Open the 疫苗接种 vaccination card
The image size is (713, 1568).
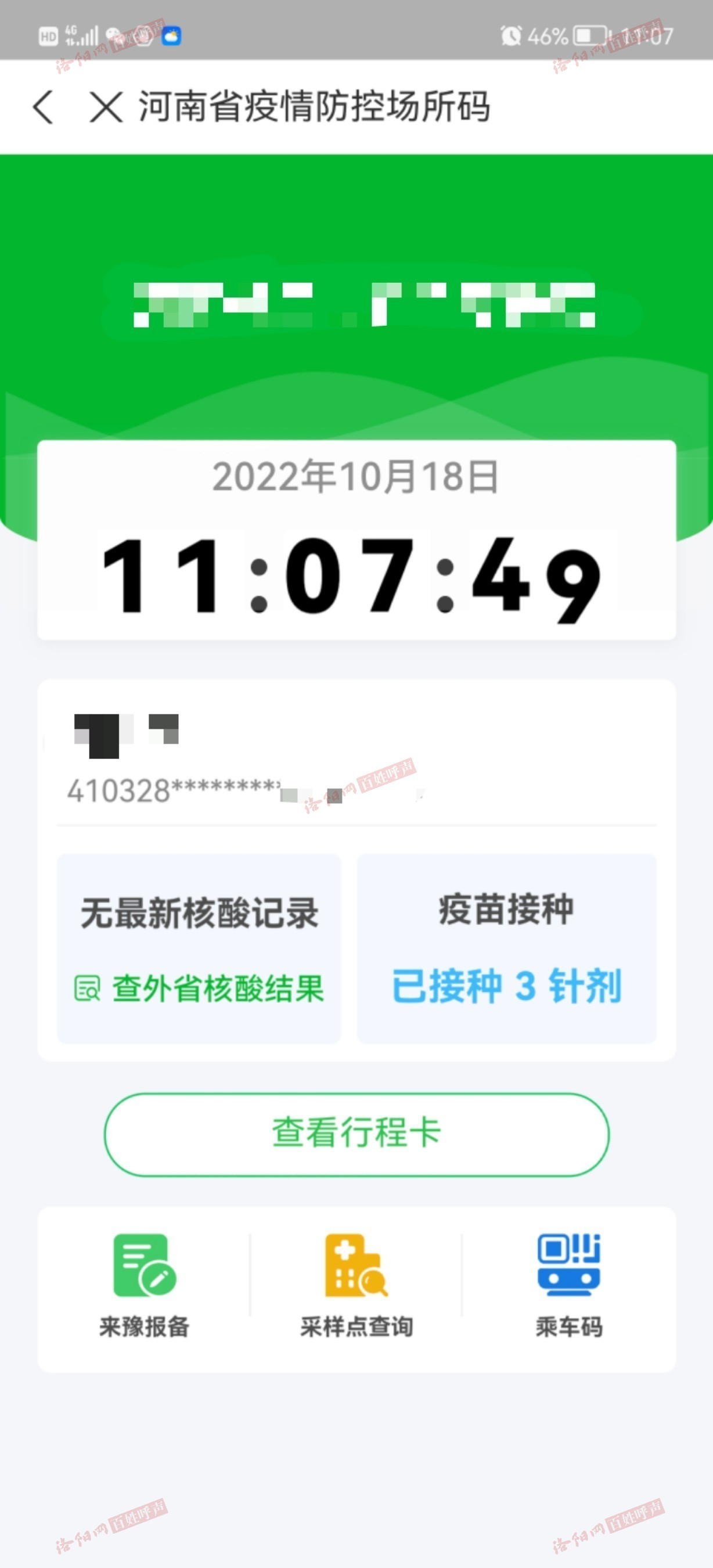pos(506,948)
